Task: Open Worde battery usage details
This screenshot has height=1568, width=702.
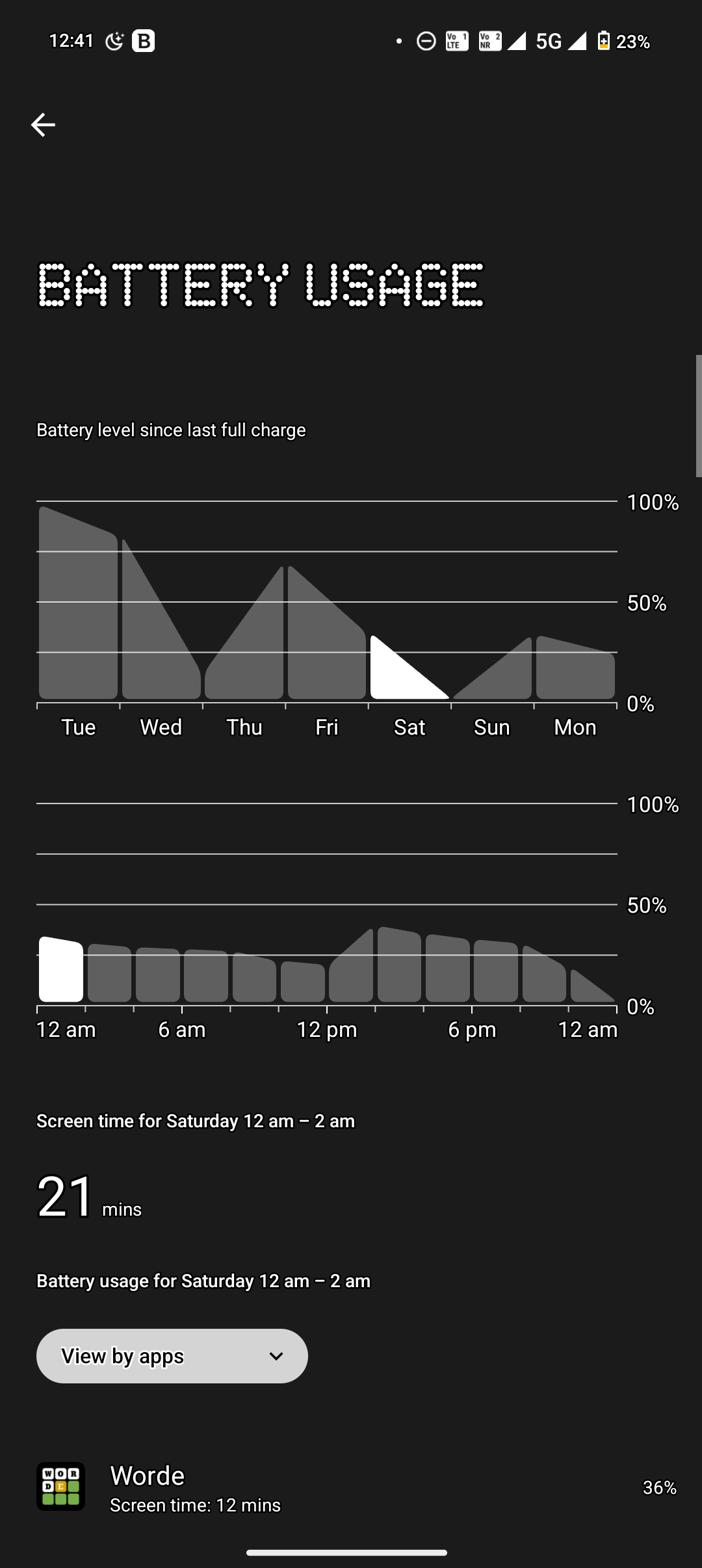Action: click(x=351, y=1487)
